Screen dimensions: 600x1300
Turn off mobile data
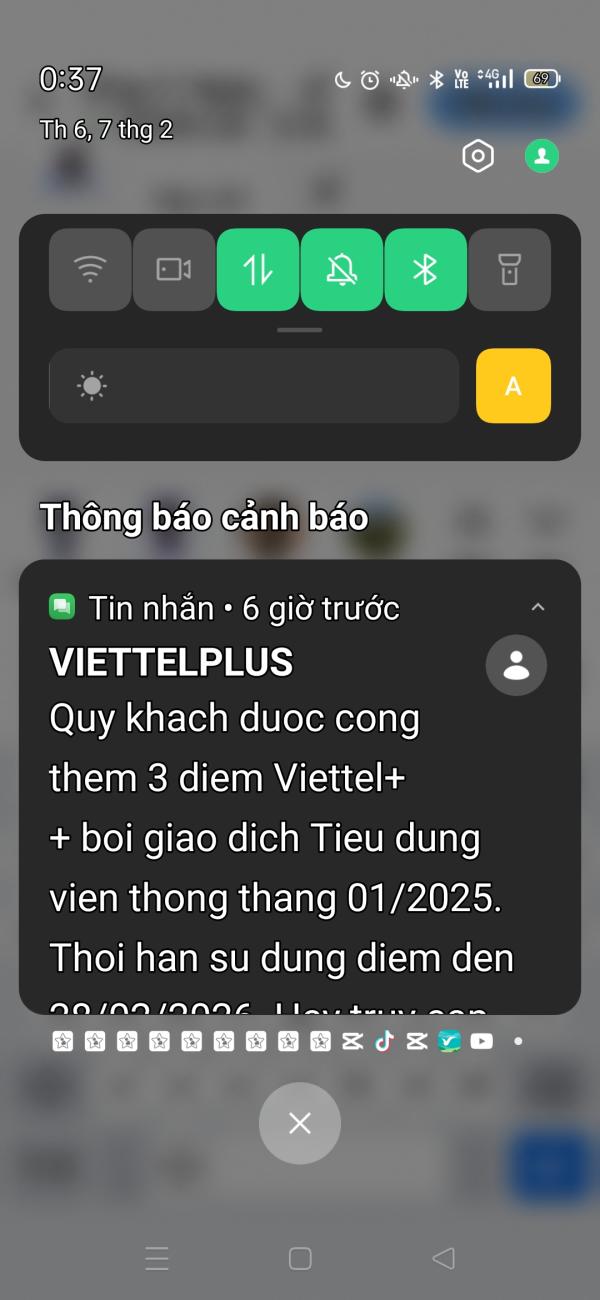click(258, 270)
